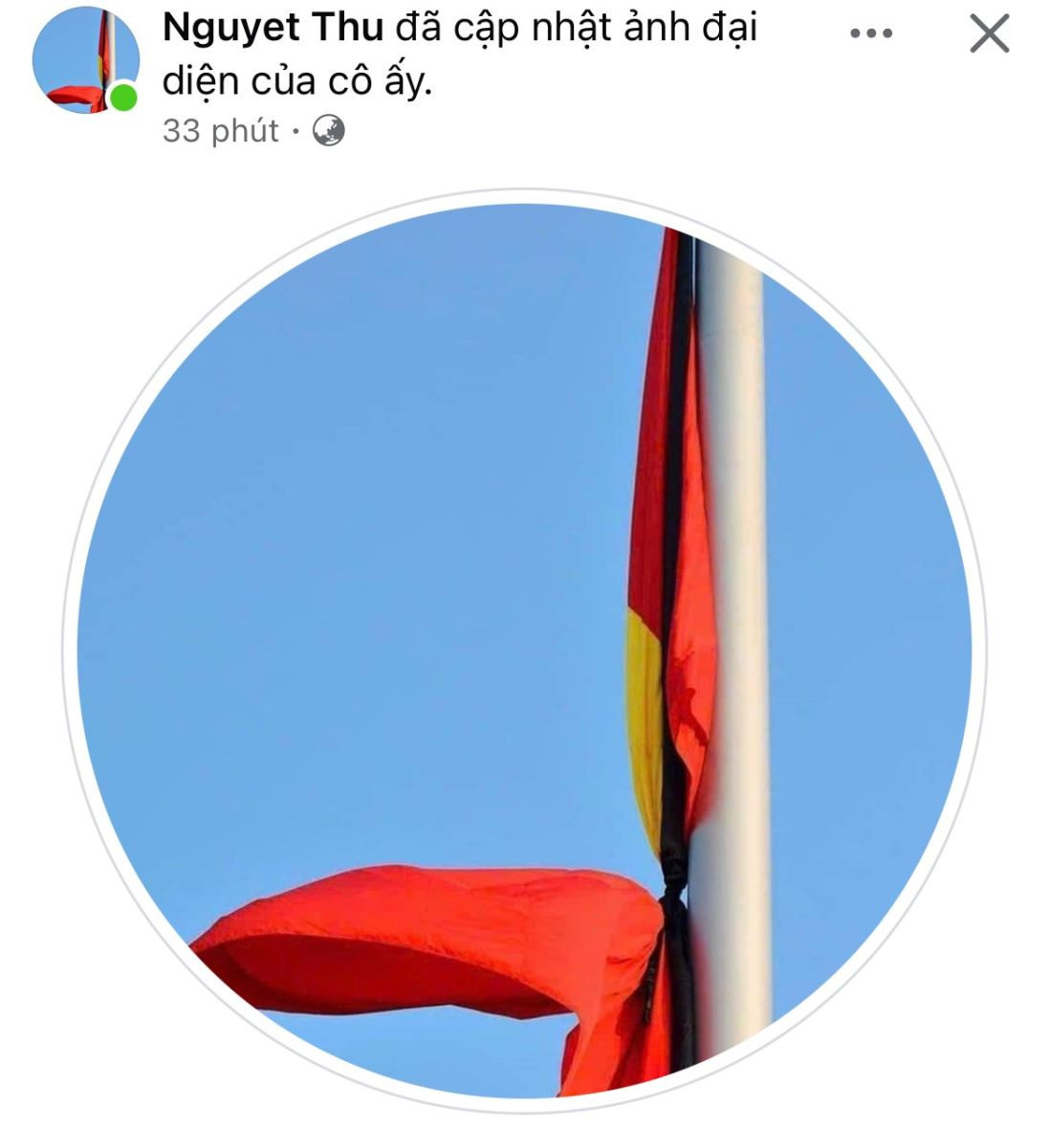Viewport: 1049px width, 1148px height.
Task: Open Nguyet Thu's small profile avatar
Action: click(x=84, y=59)
